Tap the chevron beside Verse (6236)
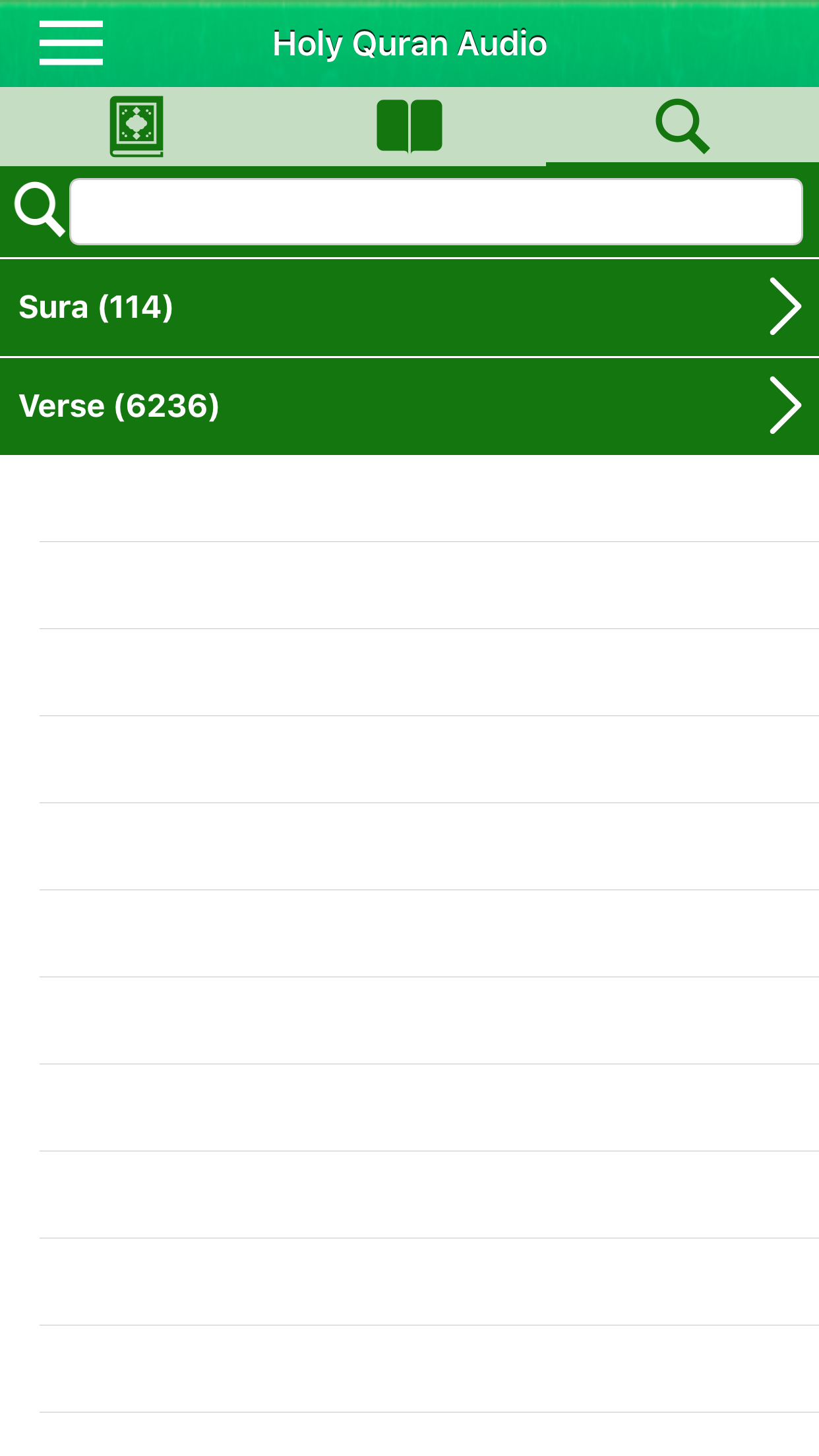Viewport: 819px width, 1456px height. coord(785,406)
